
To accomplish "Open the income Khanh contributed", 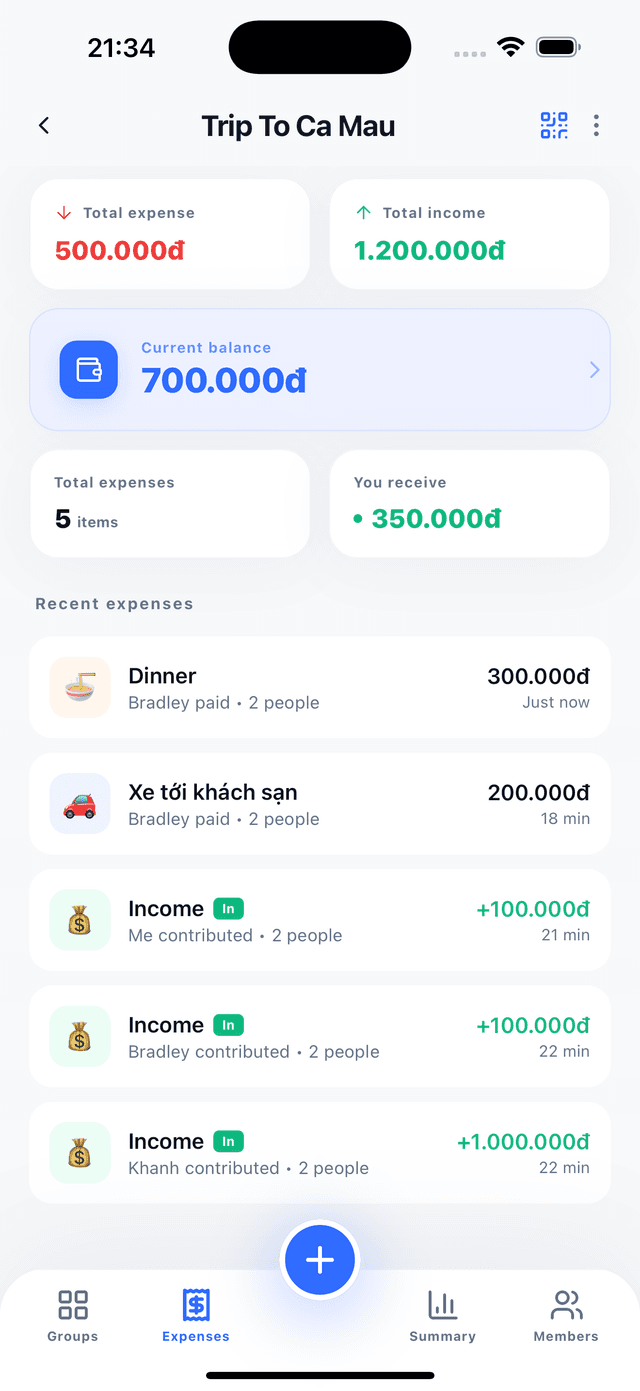I will click(x=320, y=1153).
